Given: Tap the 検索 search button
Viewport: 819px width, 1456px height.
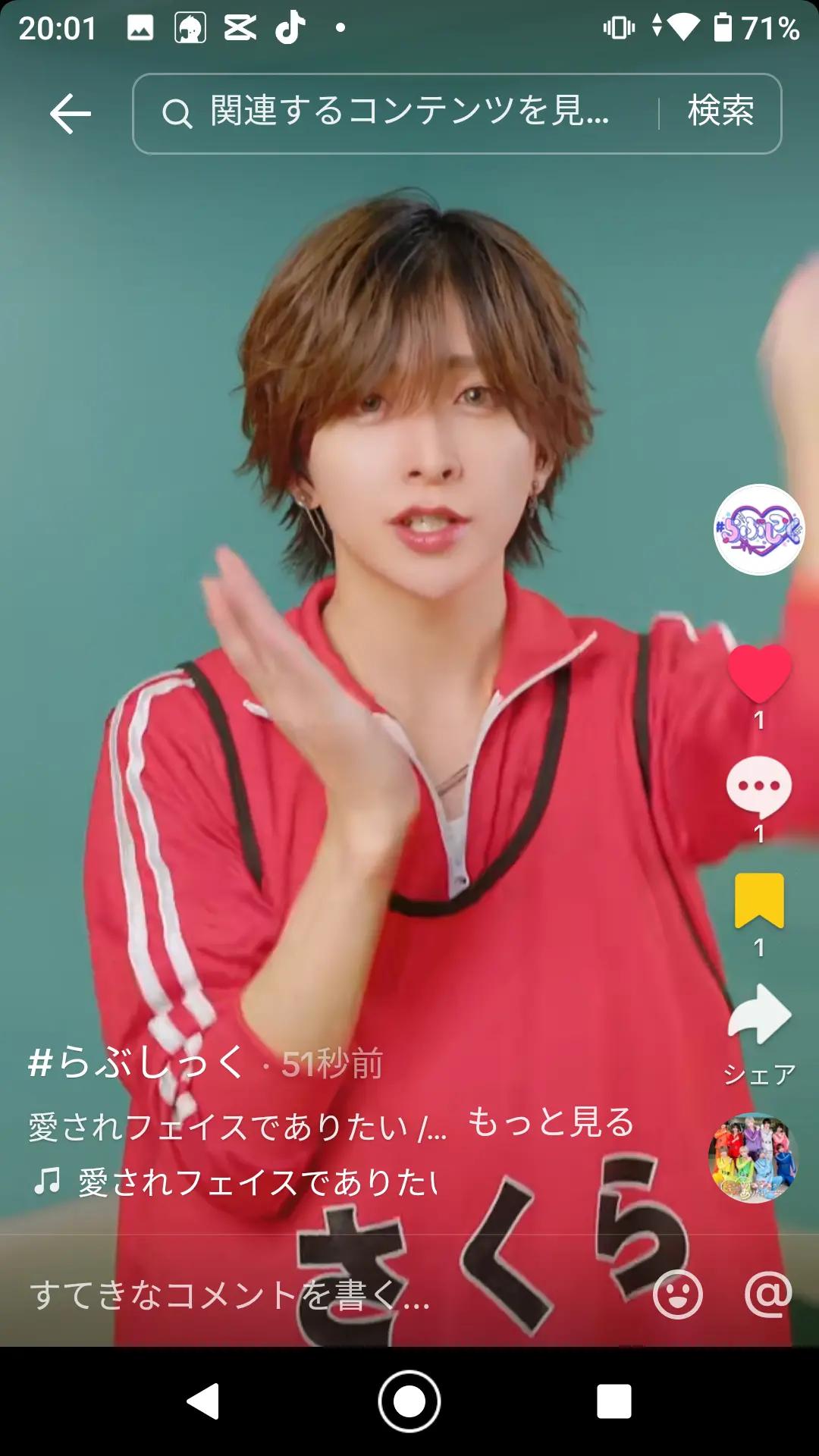Looking at the screenshot, I should (x=720, y=112).
